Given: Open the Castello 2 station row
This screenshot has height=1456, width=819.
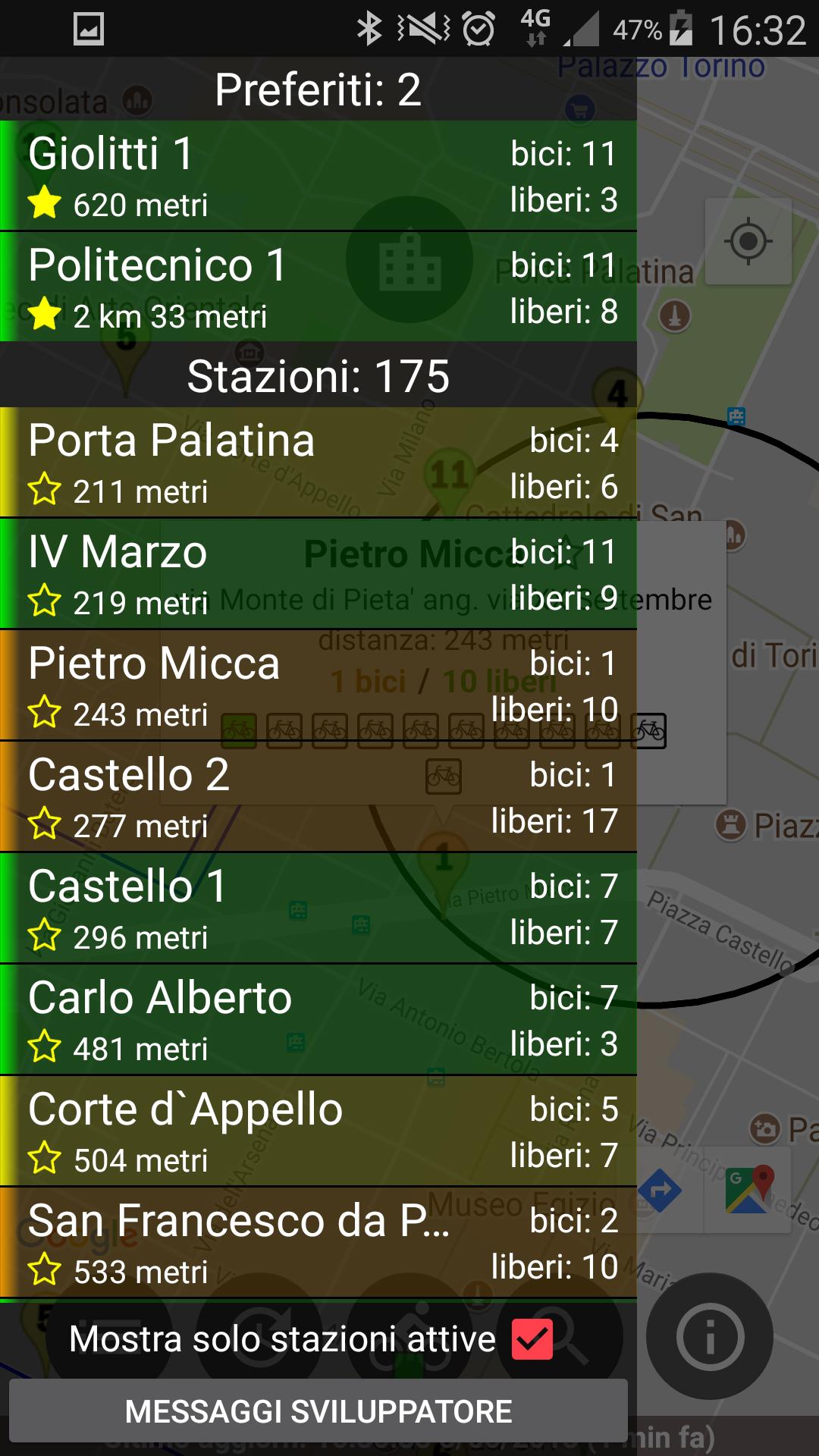Looking at the screenshot, I should coord(318,797).
